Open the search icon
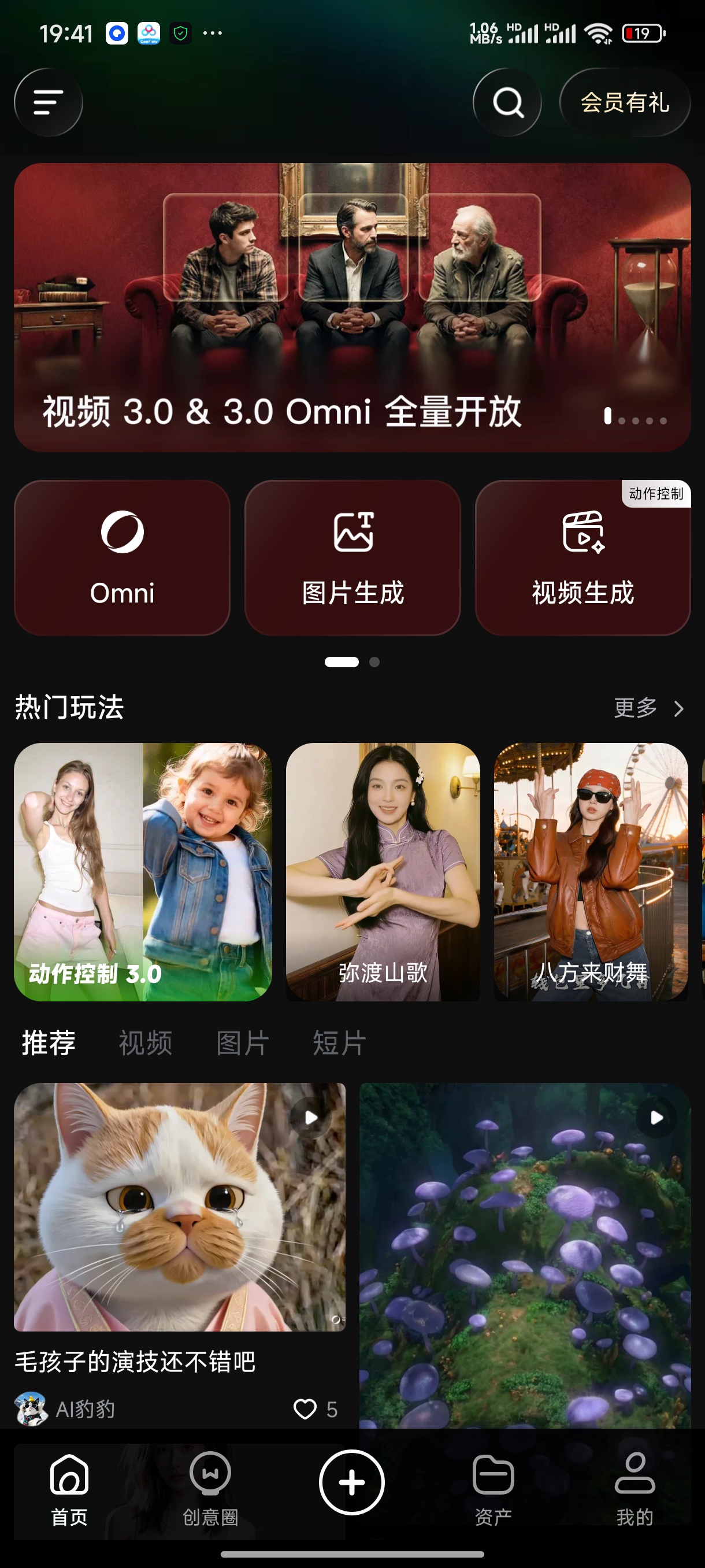 (x=507, y=102)
